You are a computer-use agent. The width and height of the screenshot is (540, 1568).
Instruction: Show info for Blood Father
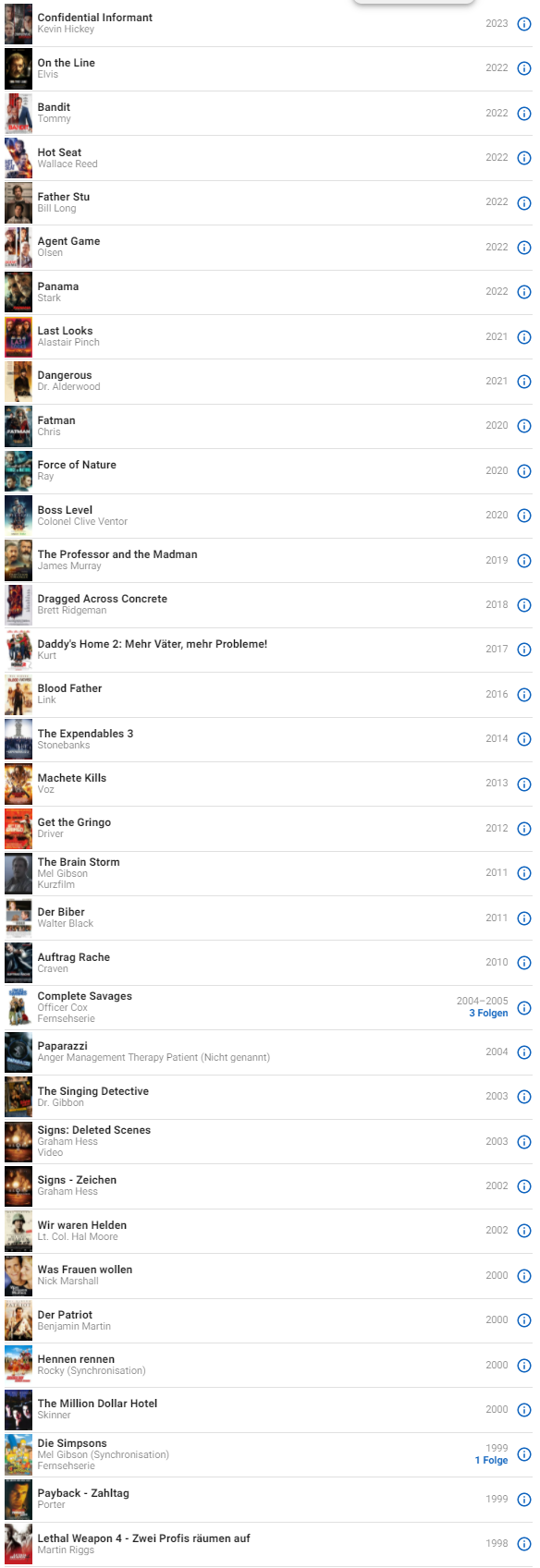tap(523, 695)
